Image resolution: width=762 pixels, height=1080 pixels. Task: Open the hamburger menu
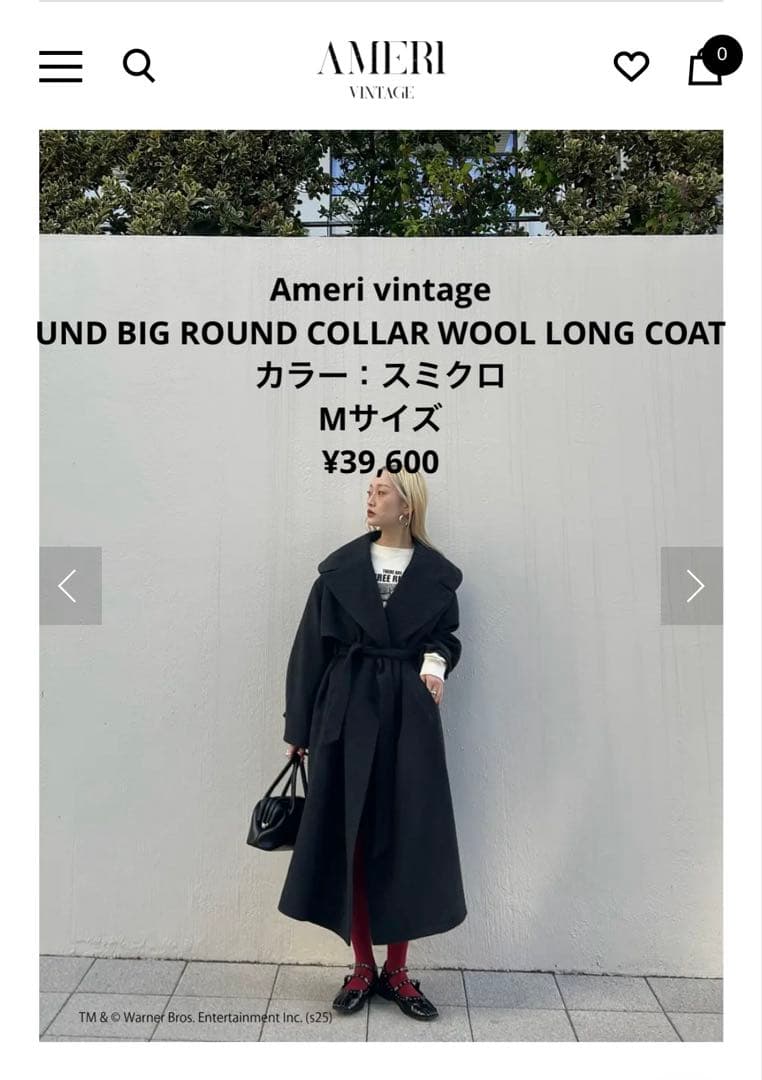tap(61, 66)
